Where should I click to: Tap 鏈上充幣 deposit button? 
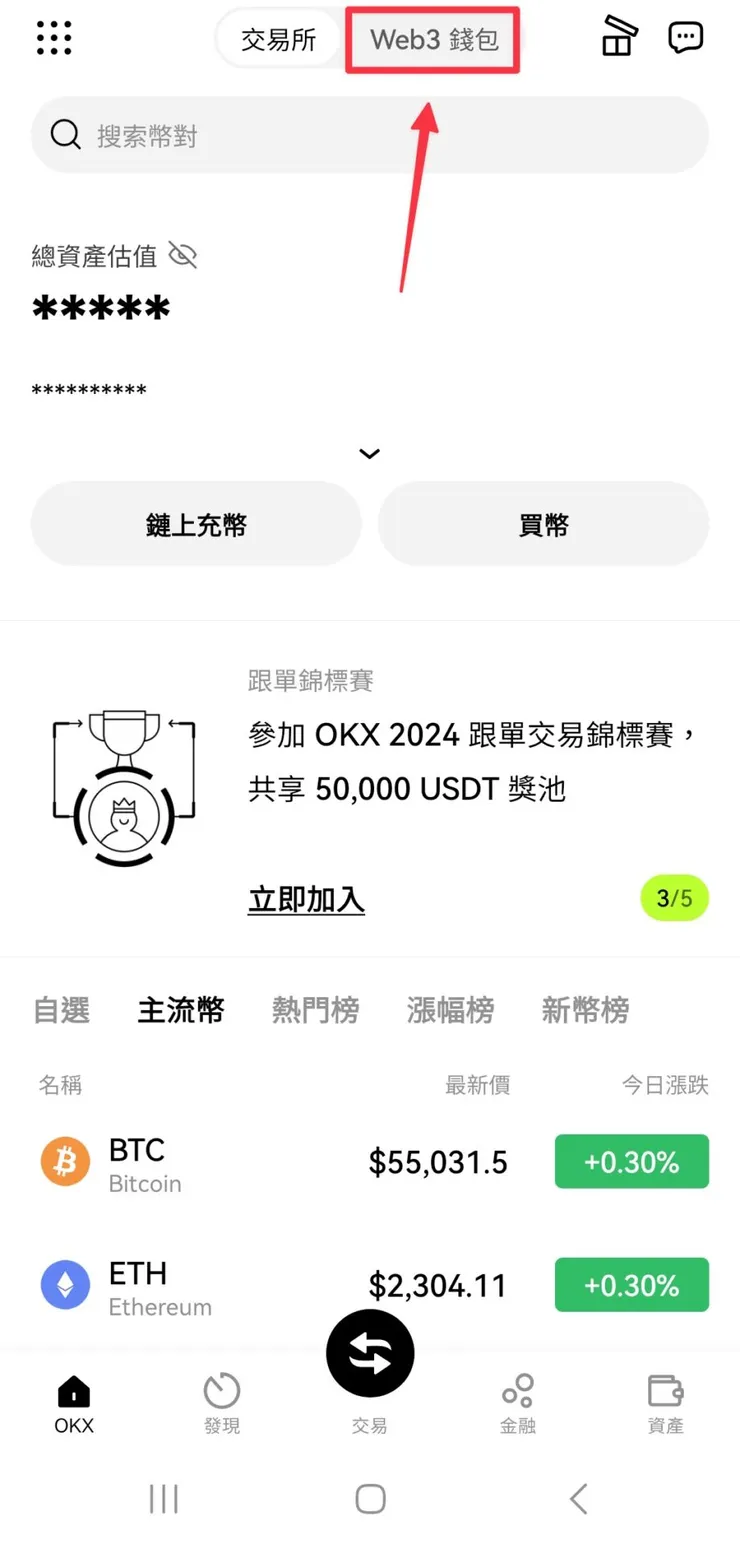coord(196,523)
